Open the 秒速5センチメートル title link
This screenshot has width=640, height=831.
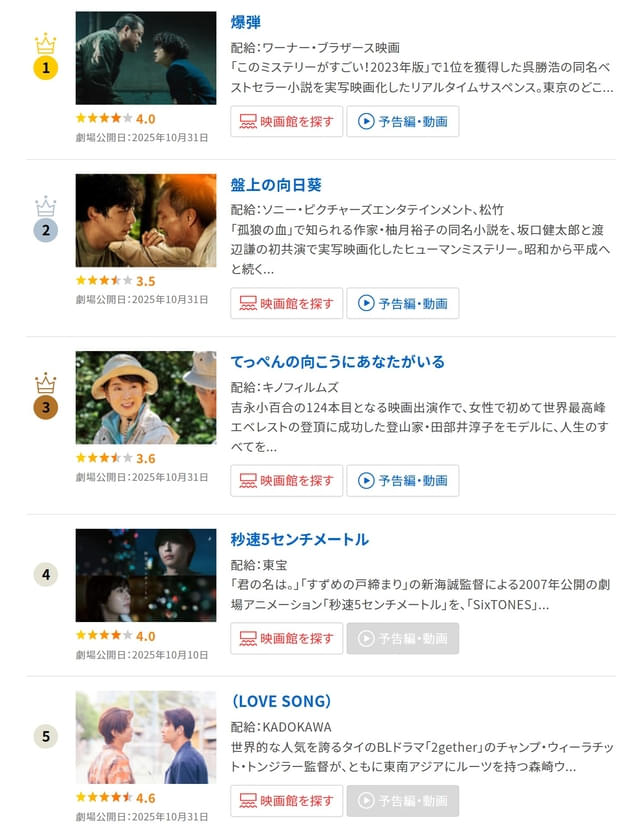pyautogui.click(x=300, y=540)
